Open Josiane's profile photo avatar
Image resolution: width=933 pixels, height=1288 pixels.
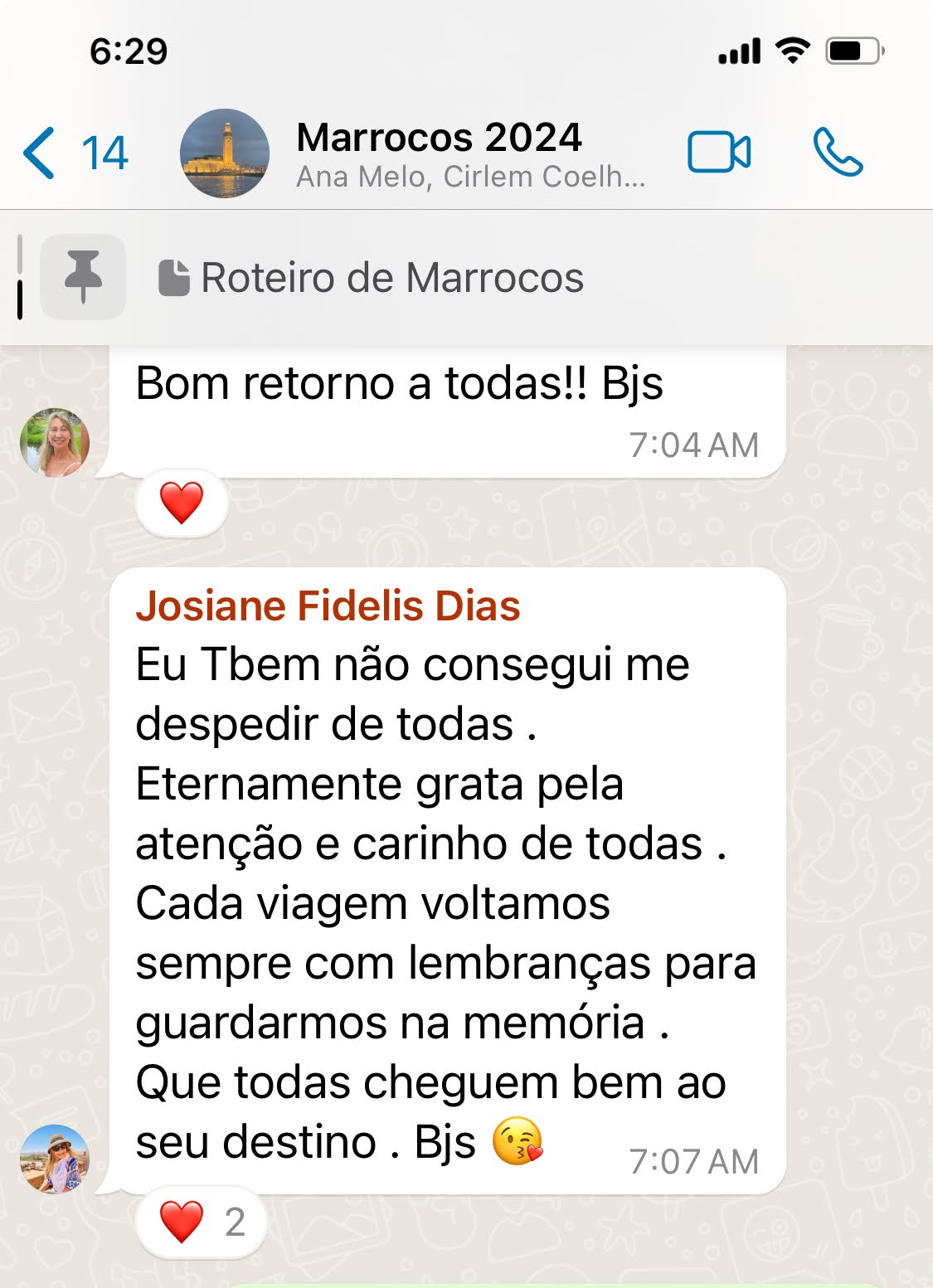55,1159
